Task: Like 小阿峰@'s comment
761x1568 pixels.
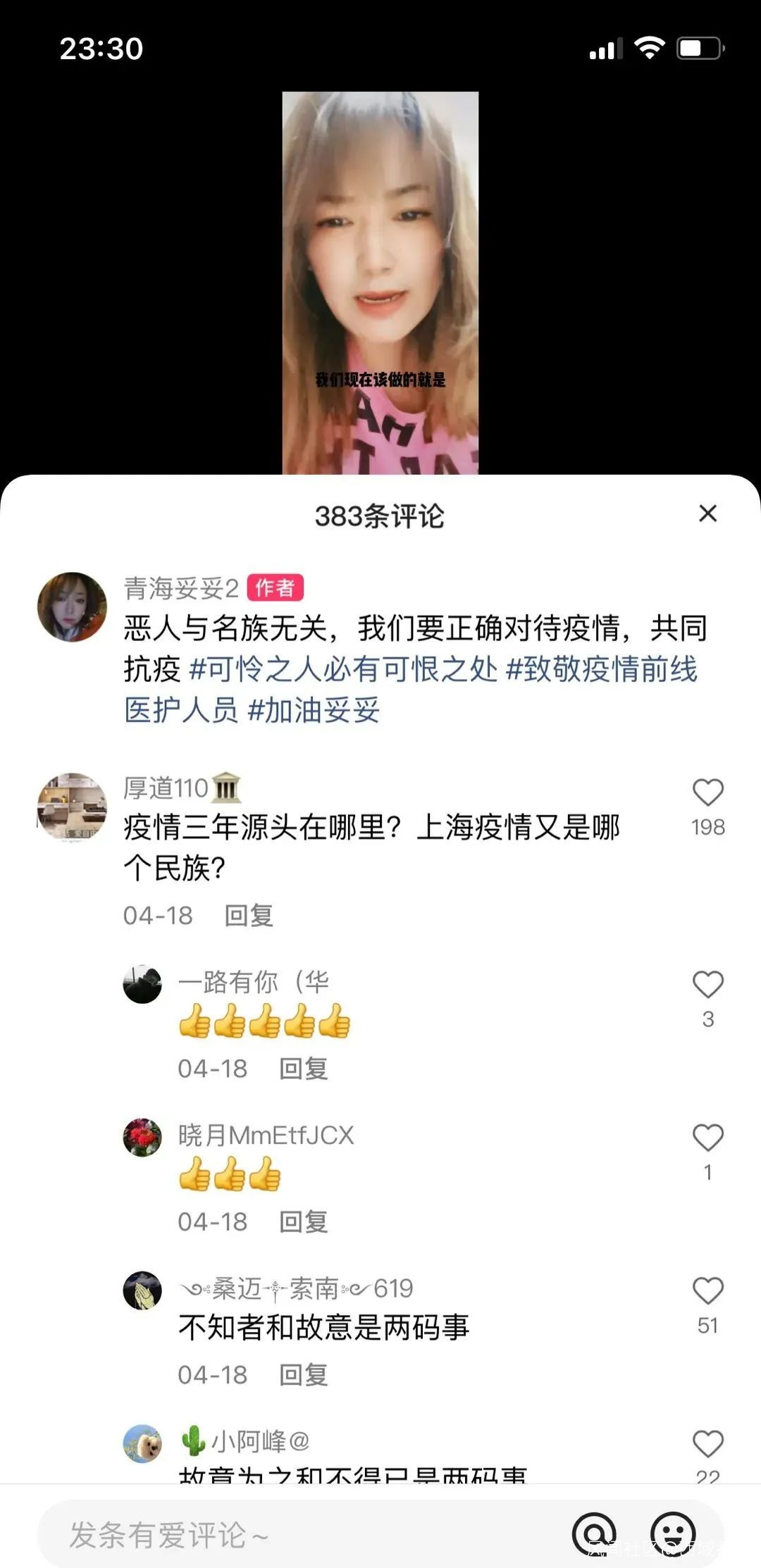Action: coord(707,1444)
